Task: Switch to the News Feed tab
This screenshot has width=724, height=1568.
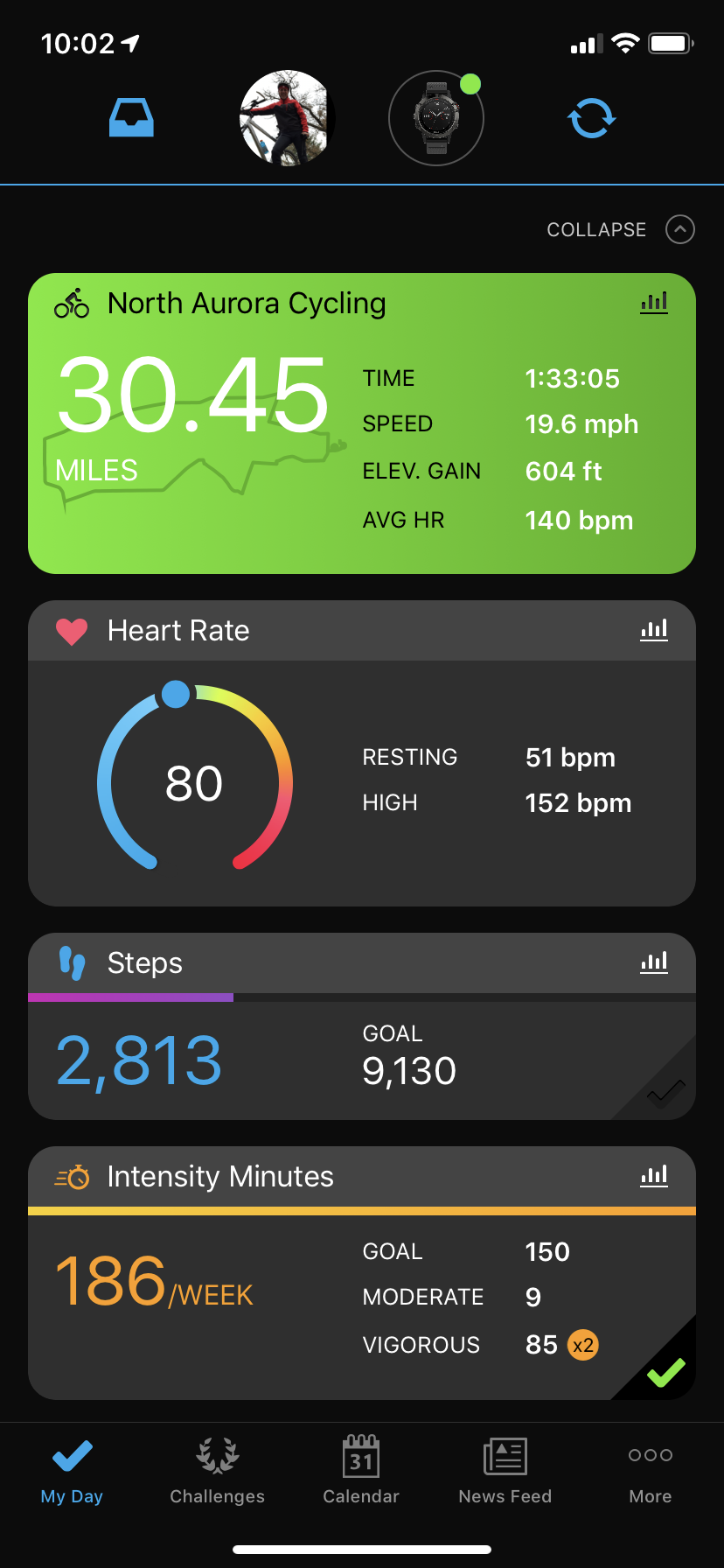Action: tap(505, 1472)
